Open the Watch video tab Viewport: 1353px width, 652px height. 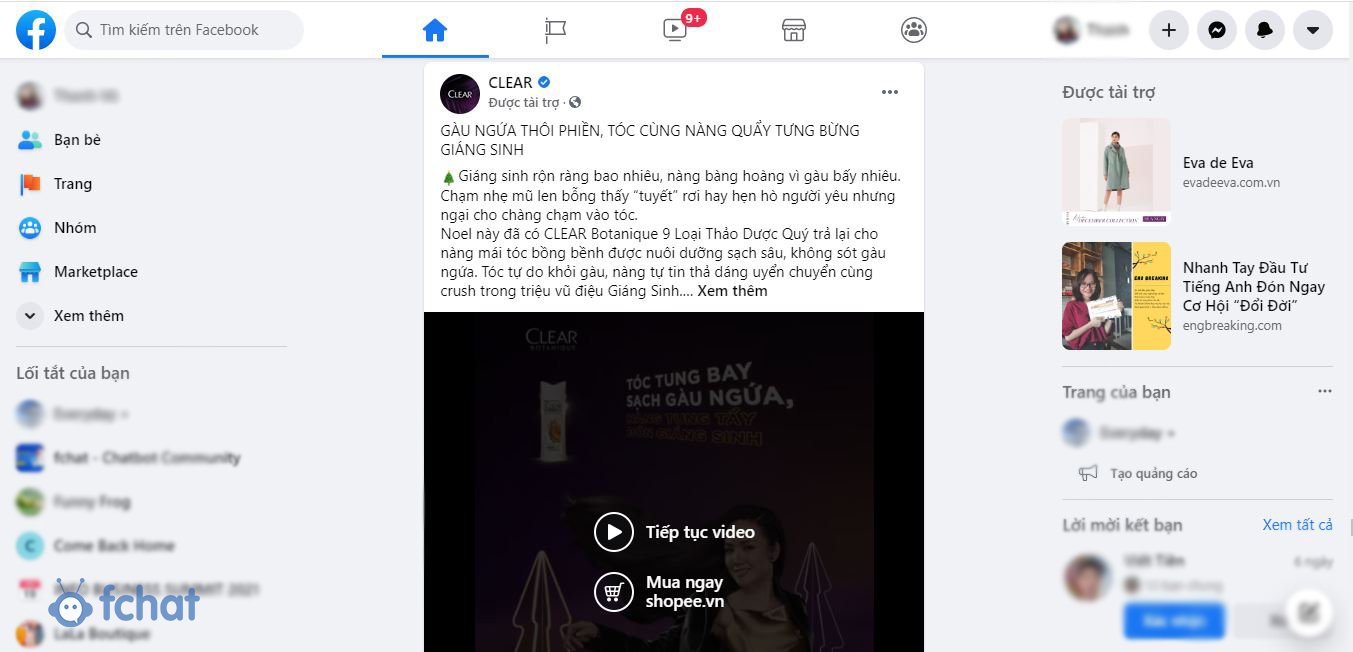coord(675,30)
